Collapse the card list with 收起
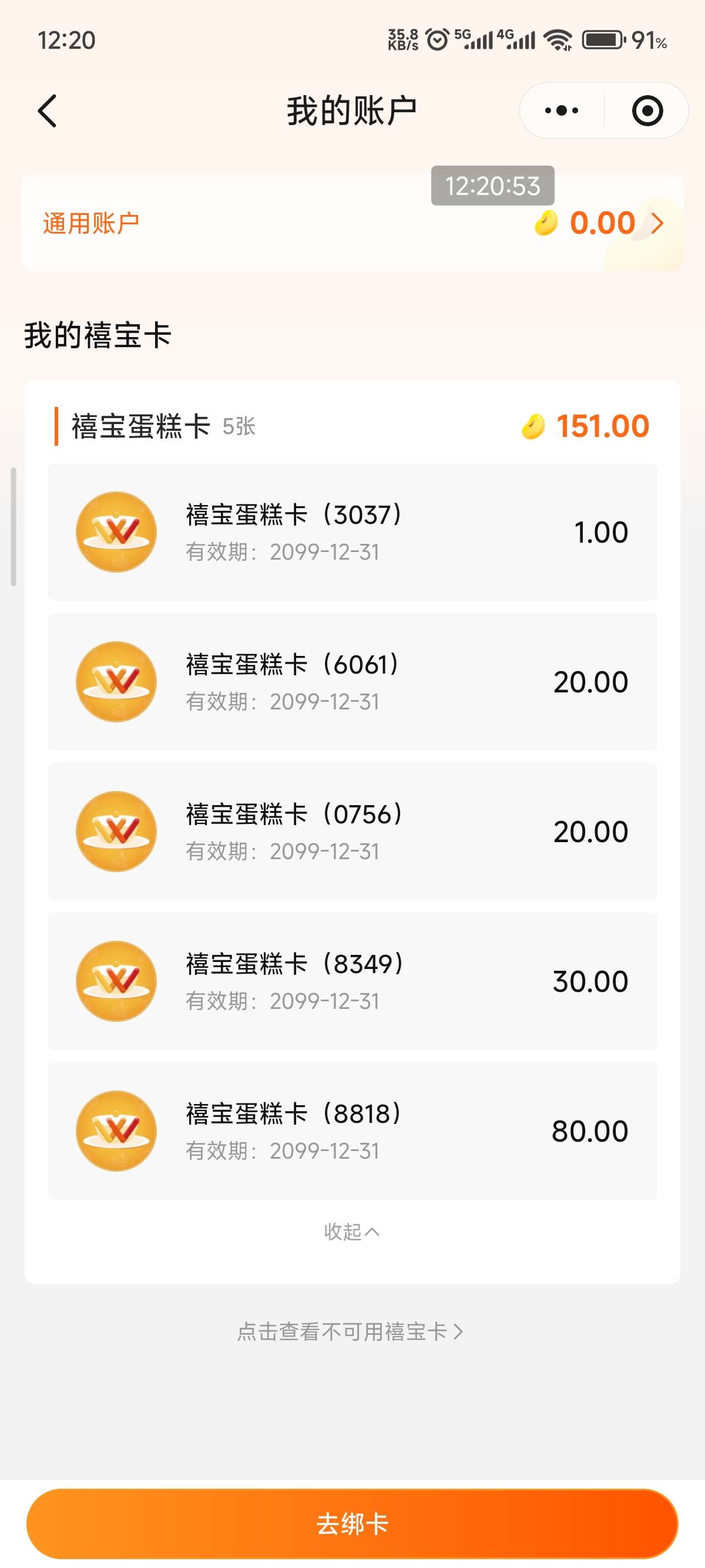The height and width of the screenshot is (1568, 705). 352,1231
